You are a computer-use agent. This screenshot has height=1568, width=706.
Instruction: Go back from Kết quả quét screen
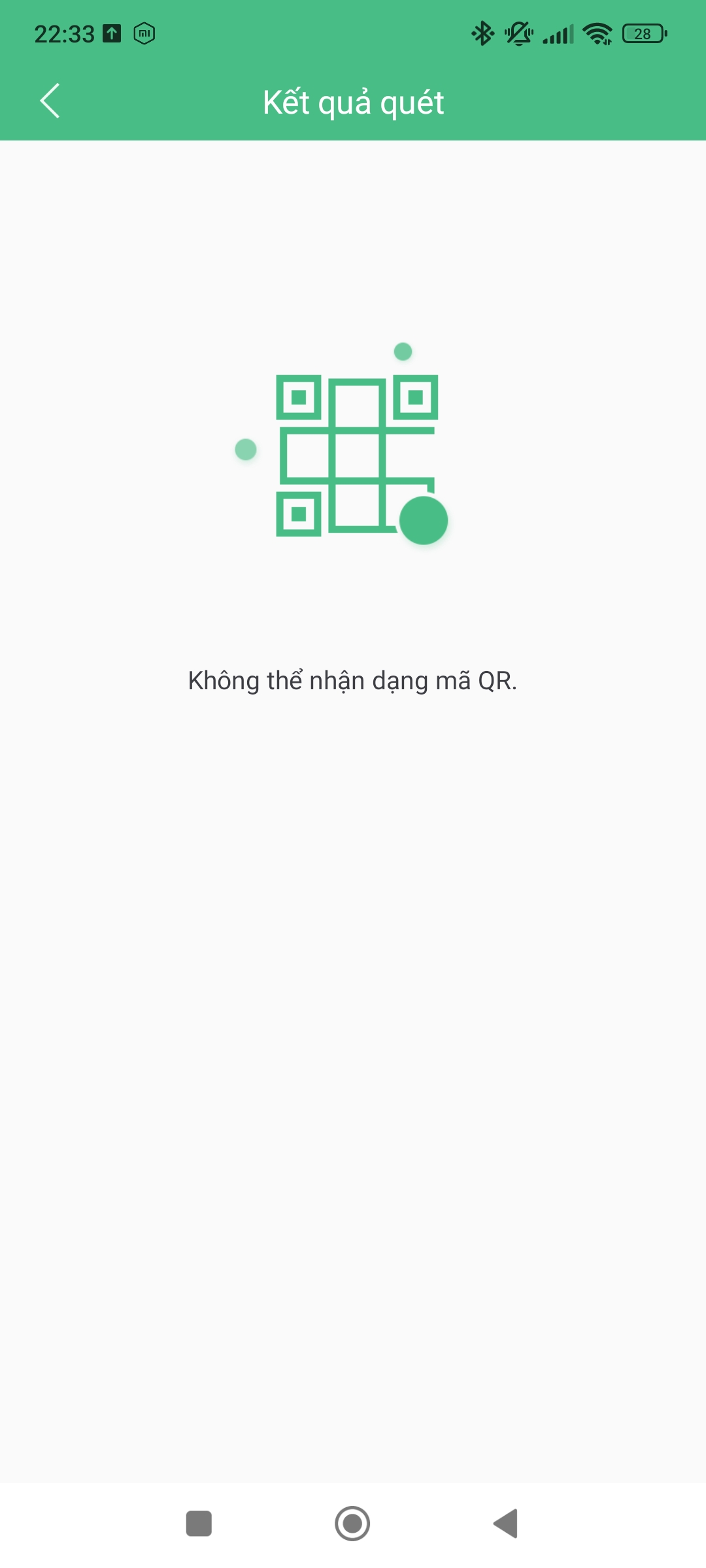tap(50, 101)
